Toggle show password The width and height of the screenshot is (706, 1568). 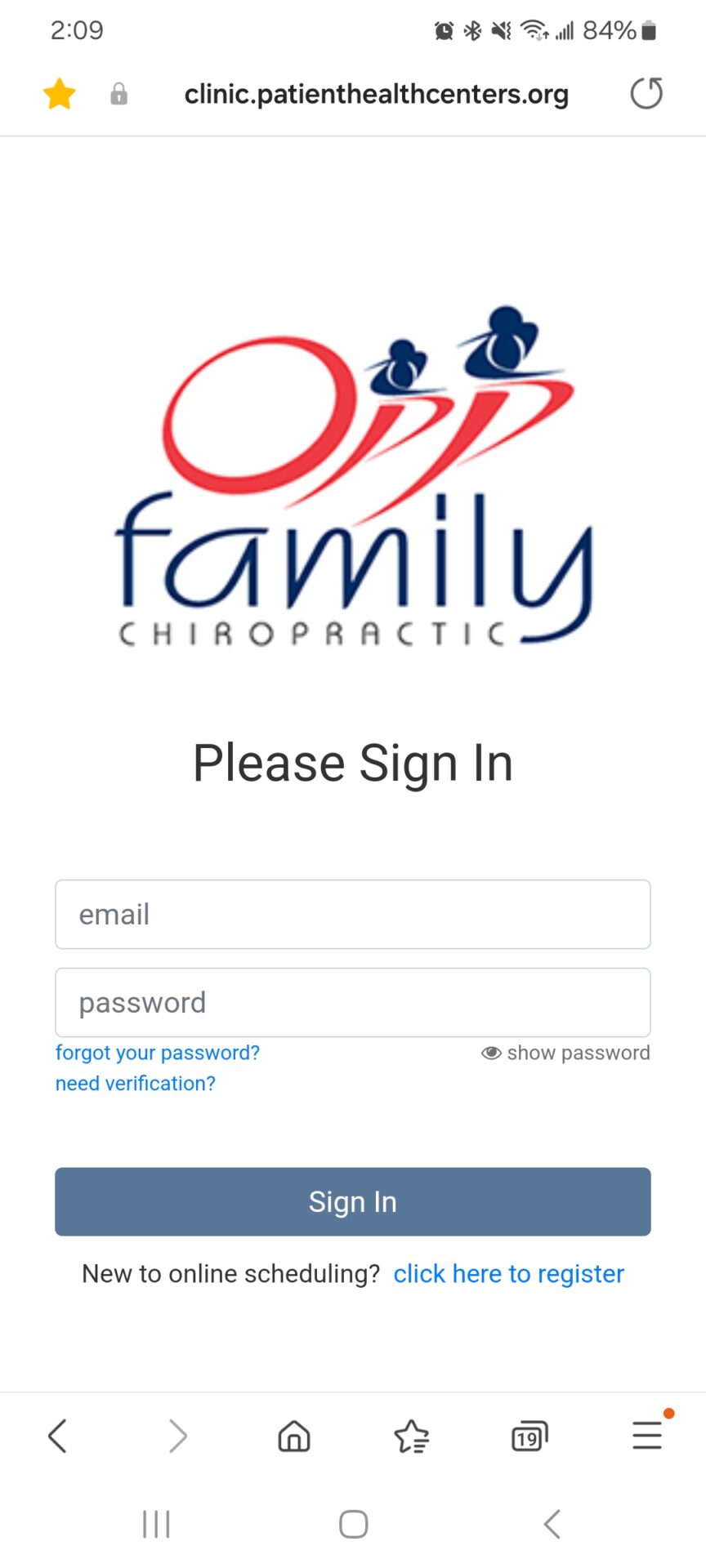[x=565, y=1053]
